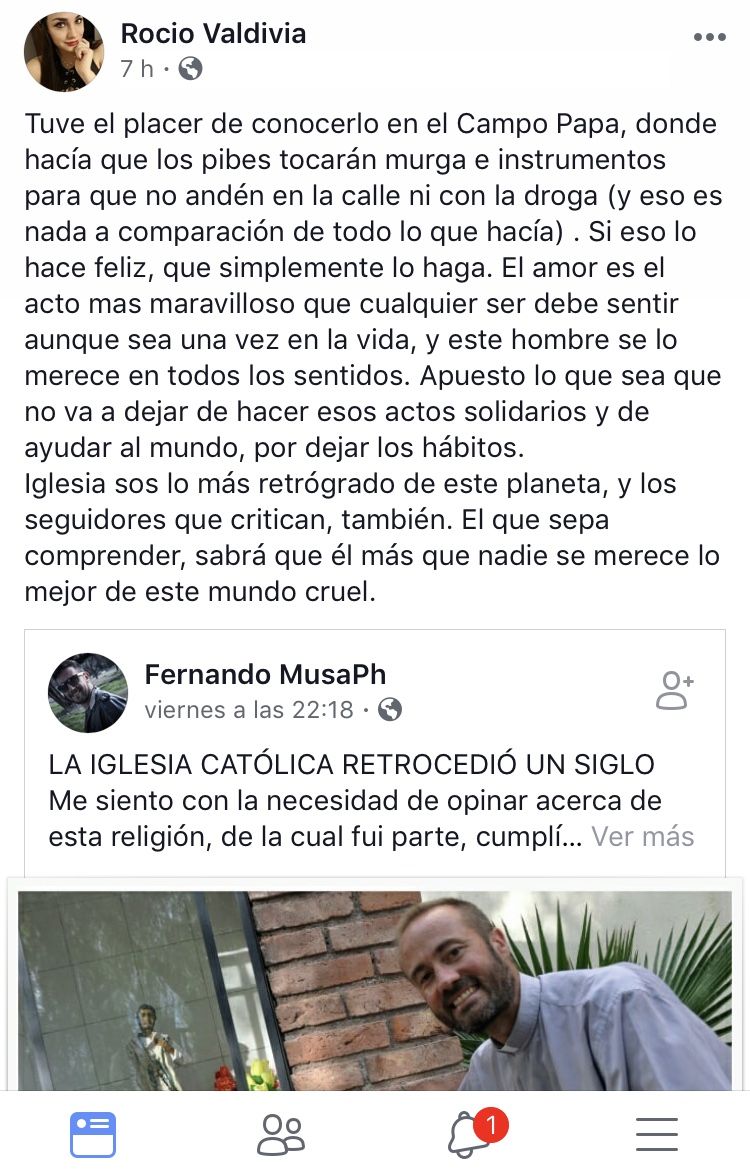Expand the shared post with Ver más

pos(642,836)
